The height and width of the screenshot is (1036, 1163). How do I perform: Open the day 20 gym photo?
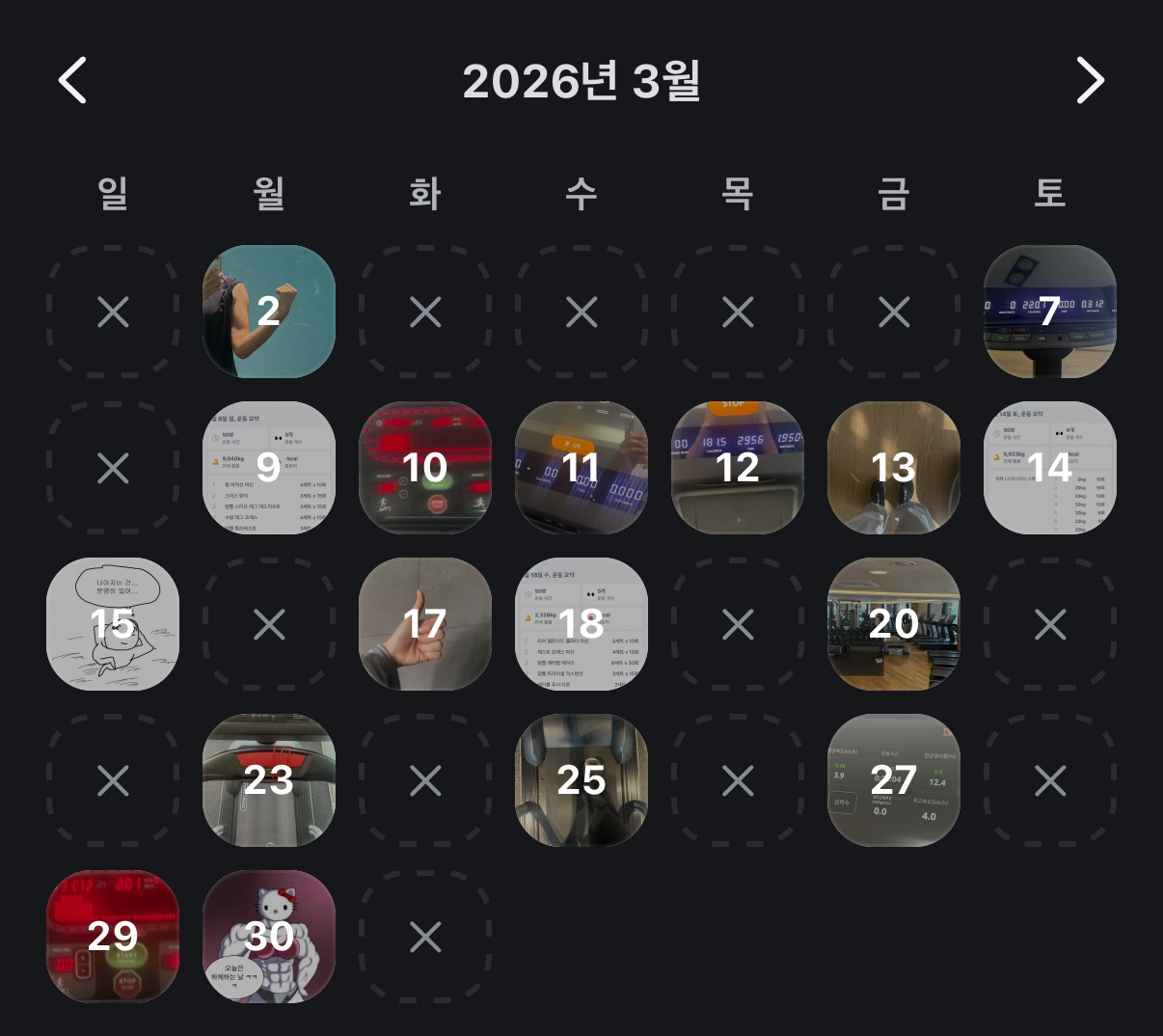pos(894,624)
